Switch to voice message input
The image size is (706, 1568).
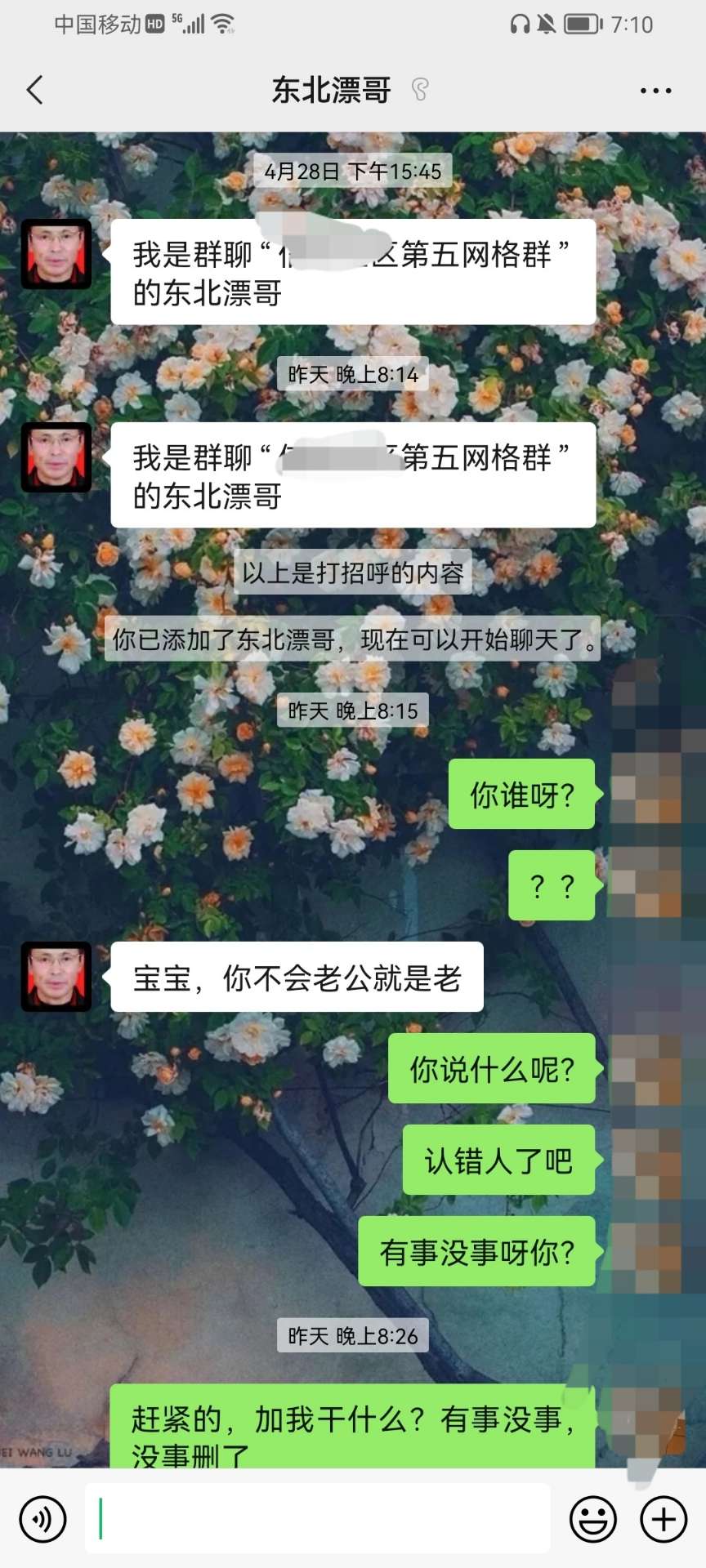click(x=42, y=1519)
